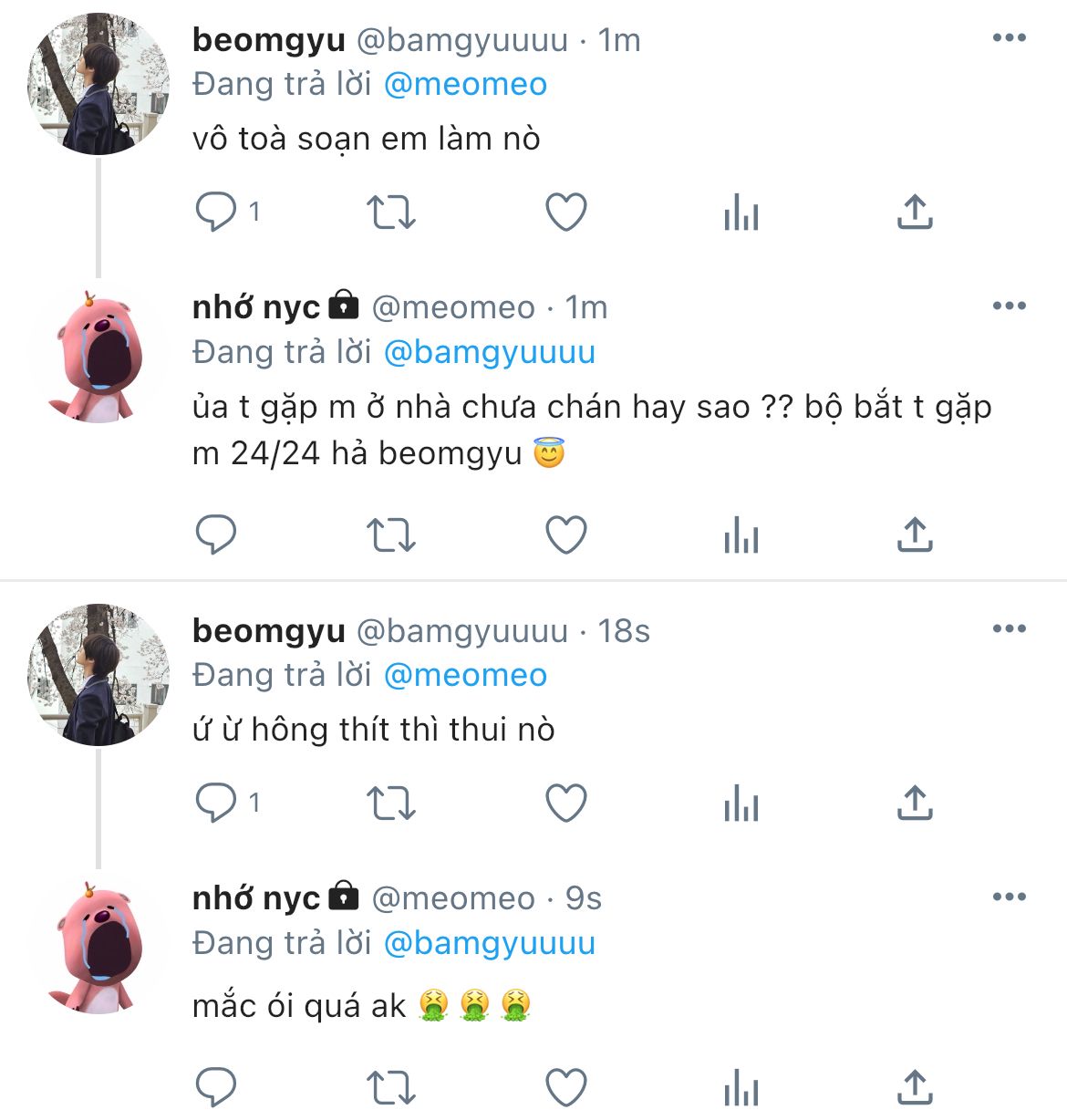Reply to beomgyu's "vô toà soạn em làm nò" tweet
Screen dimensions: 1067x1120
coord(216,212)
